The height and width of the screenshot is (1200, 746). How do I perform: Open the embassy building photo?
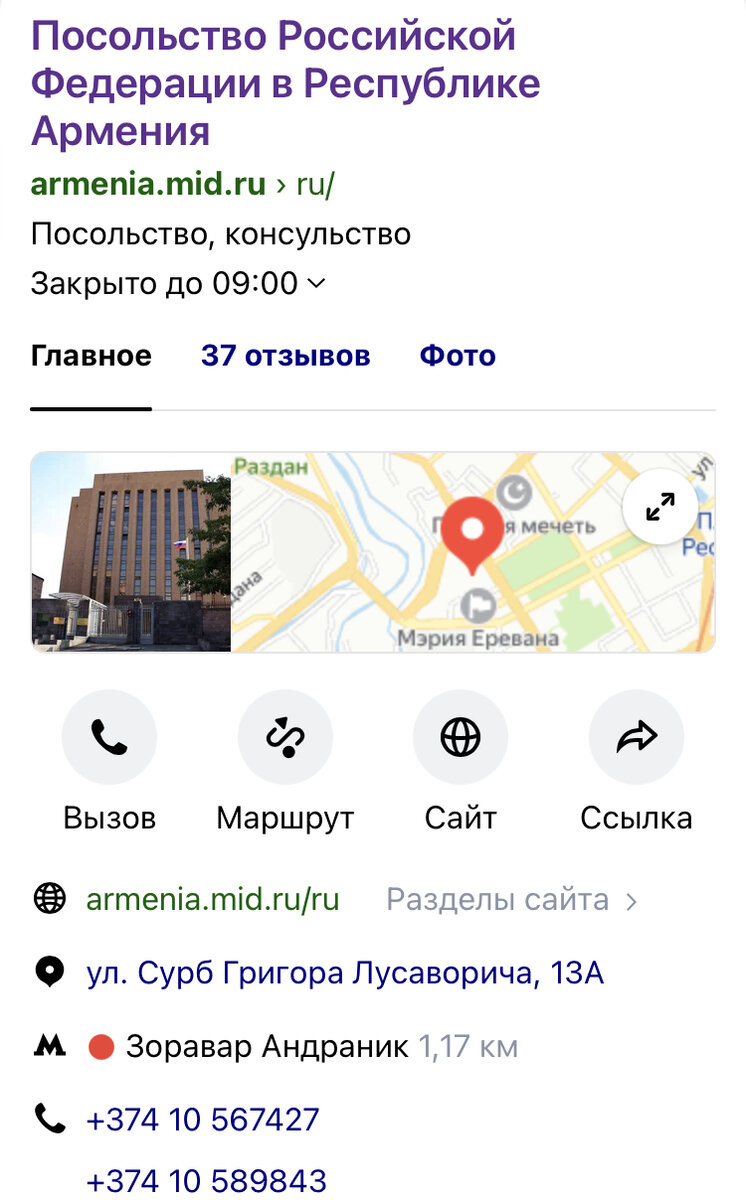pos(131,552)
